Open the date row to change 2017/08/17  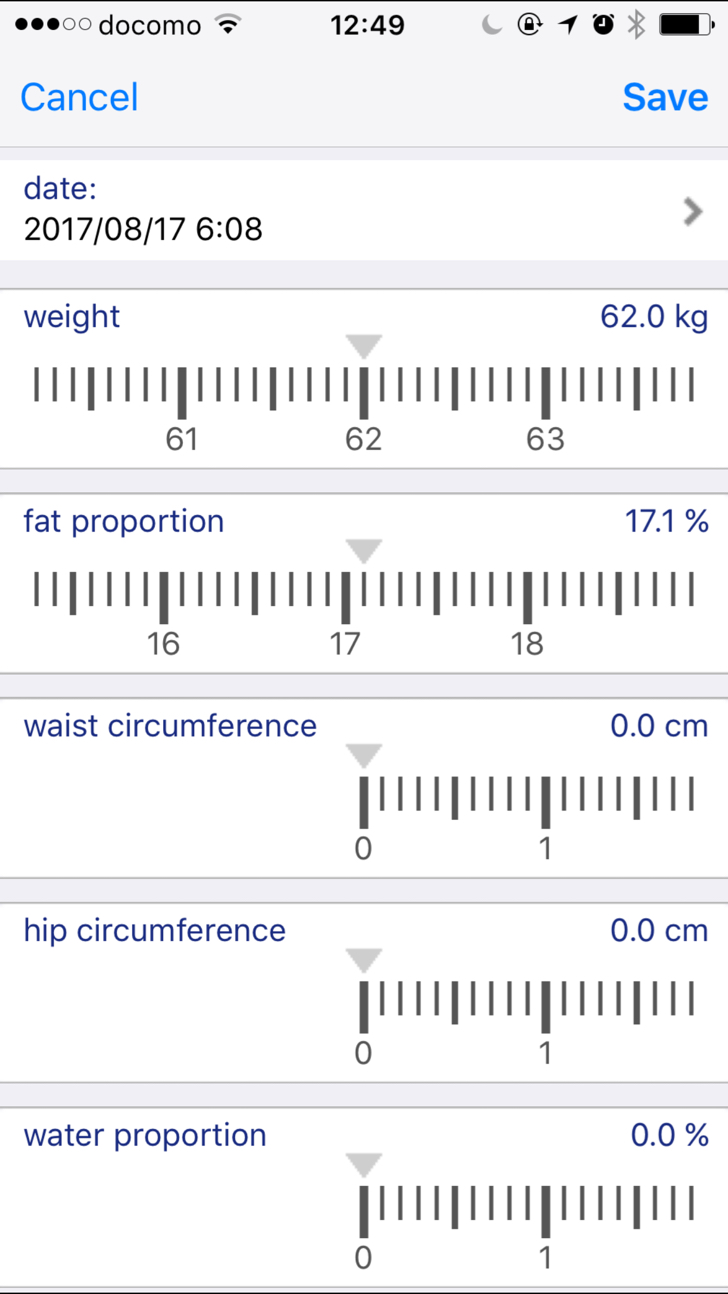[364, 210]
